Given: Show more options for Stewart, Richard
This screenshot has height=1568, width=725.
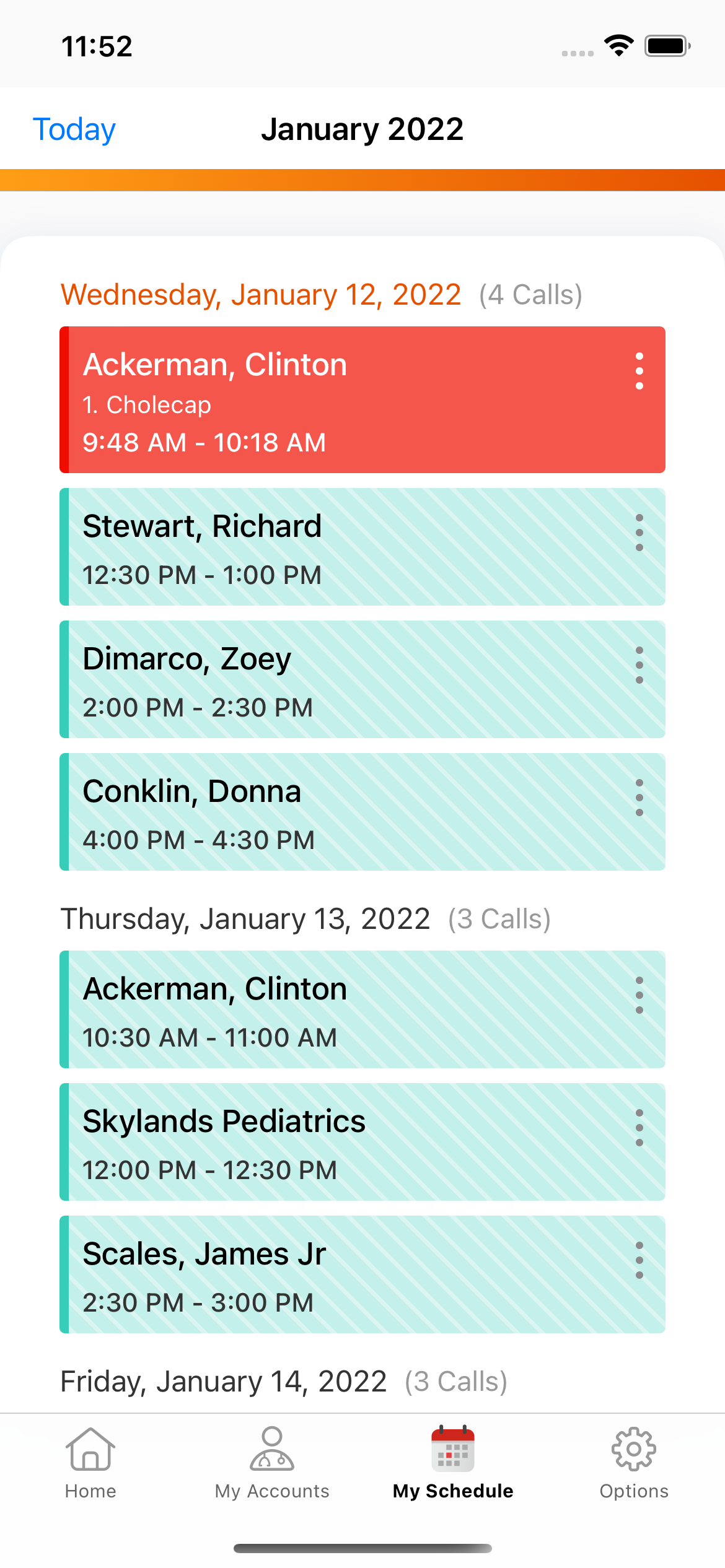Looking at the screenshot, I should click(x=639, y=533).
